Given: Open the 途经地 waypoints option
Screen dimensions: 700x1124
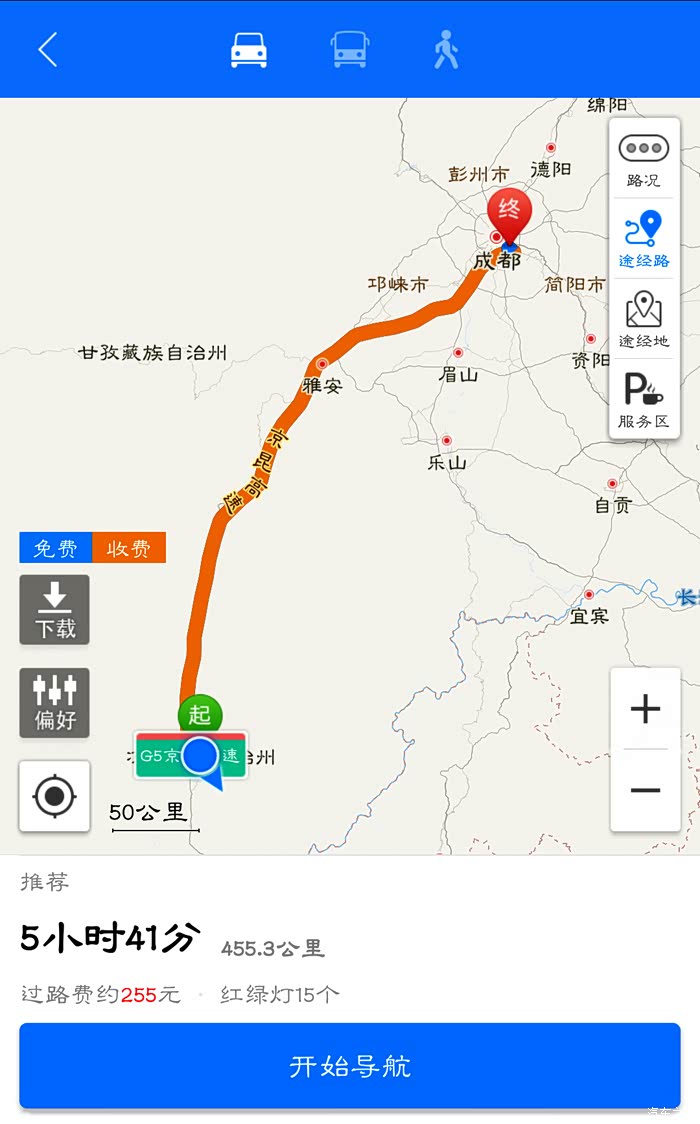Looking at the screenshot, I should coord(643,320).
